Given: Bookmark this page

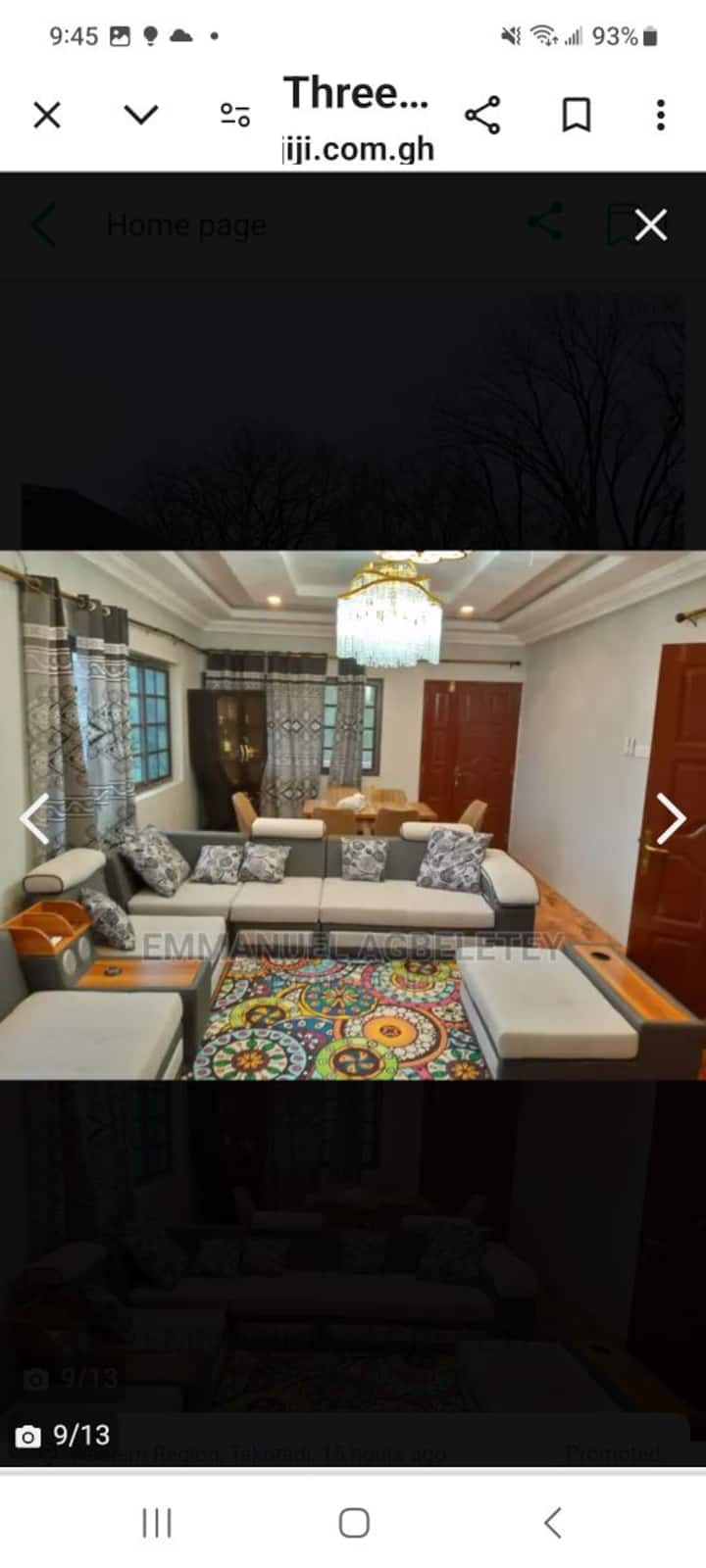Looking at the screenshot, I should pyautogui.click(x=577, y=116).
